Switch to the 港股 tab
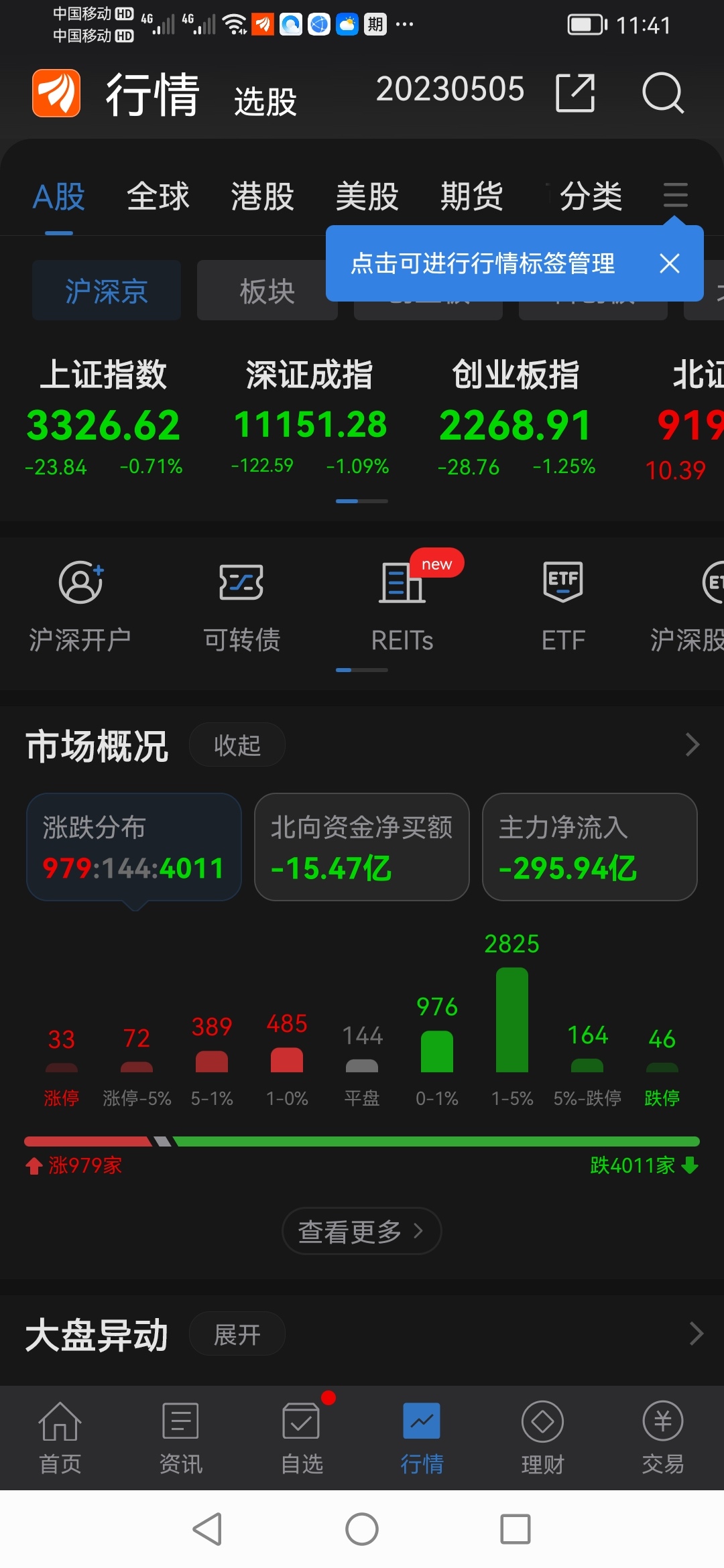 (x=263, y=196)
